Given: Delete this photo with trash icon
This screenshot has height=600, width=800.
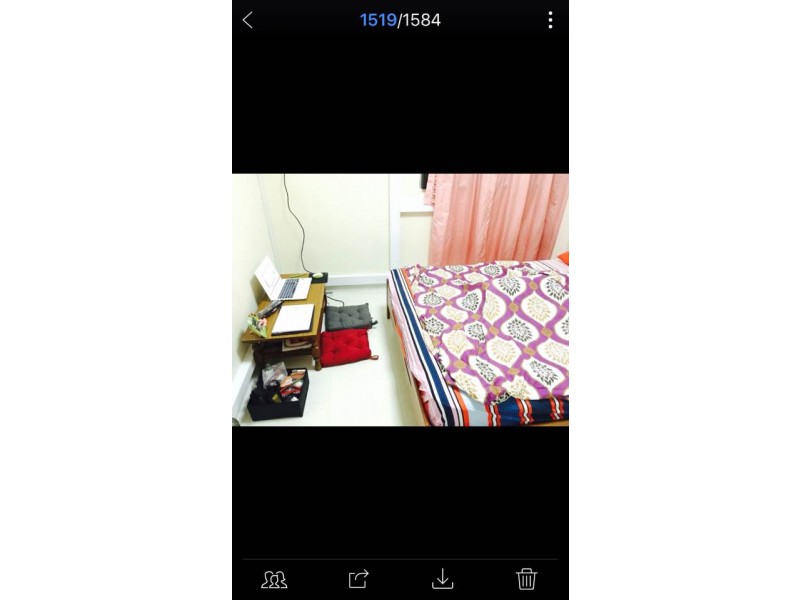Looking at the screenshot, I should pos(527,578).
